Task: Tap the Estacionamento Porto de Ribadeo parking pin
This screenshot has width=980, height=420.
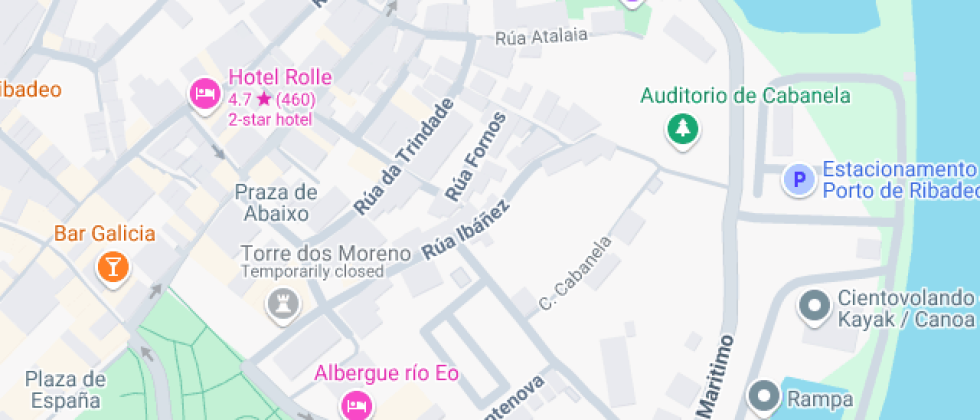Action: click(x=798, y=180)
